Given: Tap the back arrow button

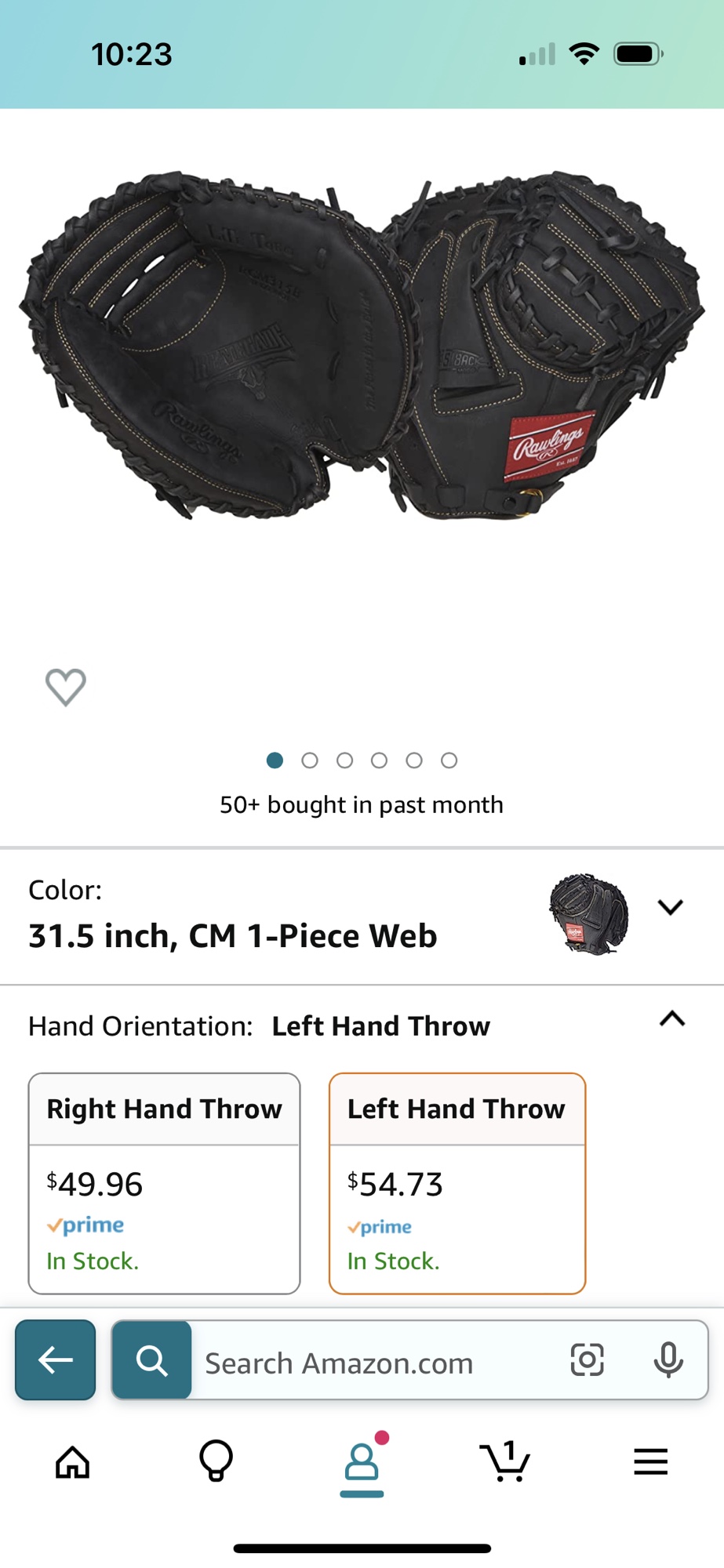Looking at the screenshot, I should [x=55, y=1360].
